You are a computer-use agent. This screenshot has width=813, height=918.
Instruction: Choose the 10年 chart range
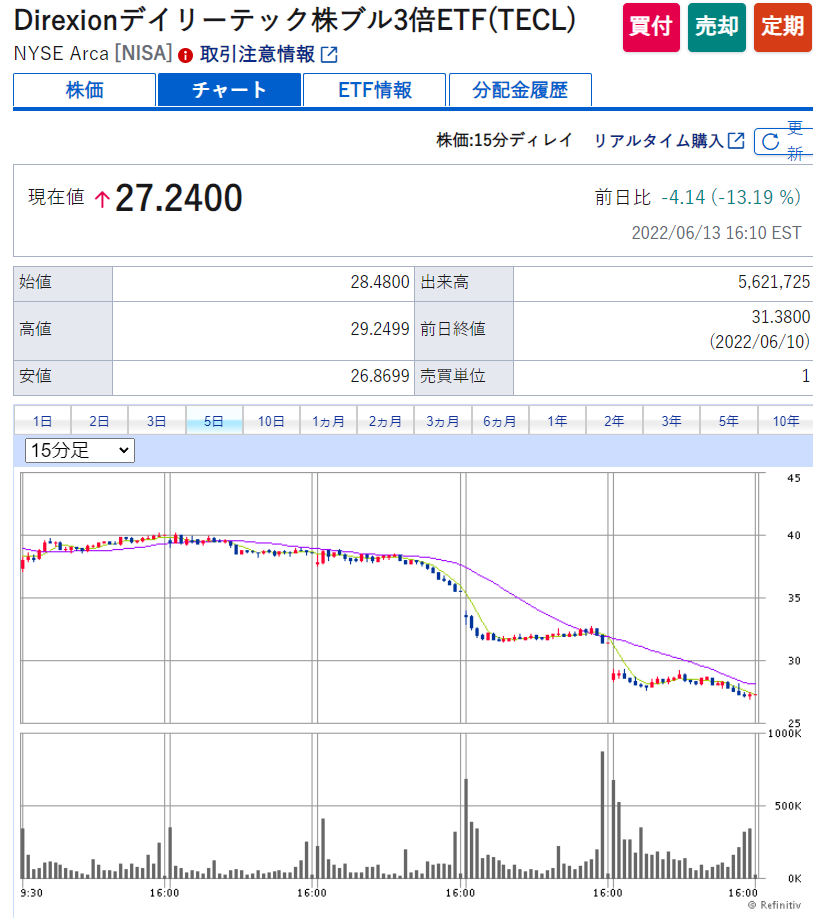pyautogui.click(x=786, y=421)
